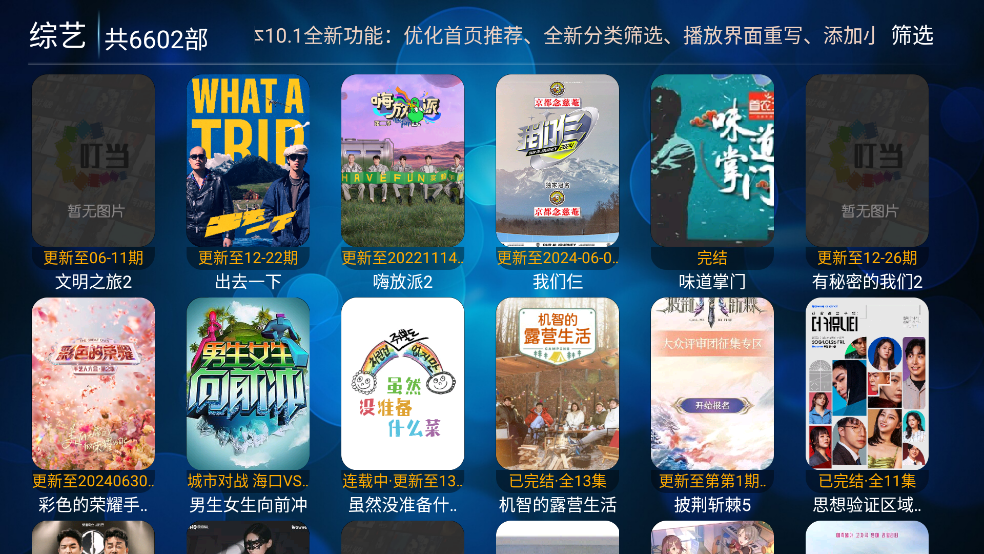The image size is (984, 554).
Task: Open the 思想验证区域 show card
Action: (x=867, y=393)
